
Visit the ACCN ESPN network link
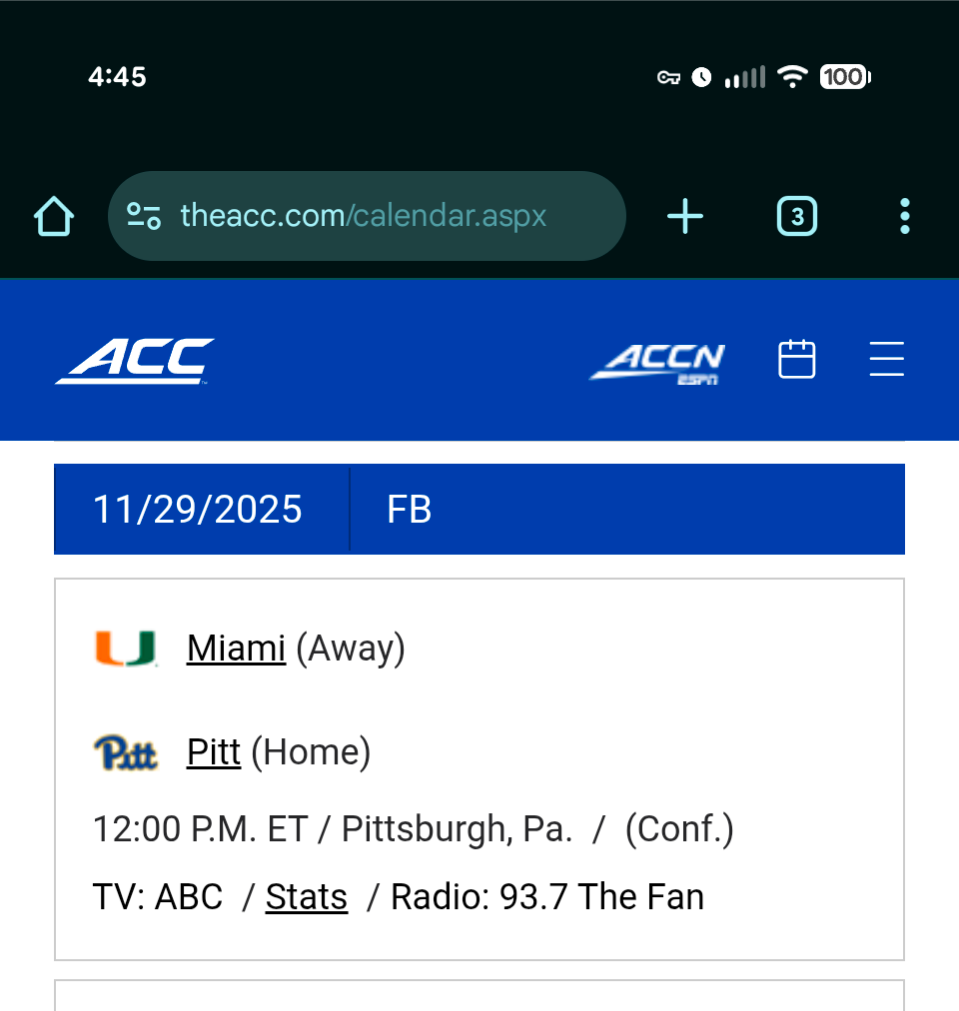pos(658,361)
